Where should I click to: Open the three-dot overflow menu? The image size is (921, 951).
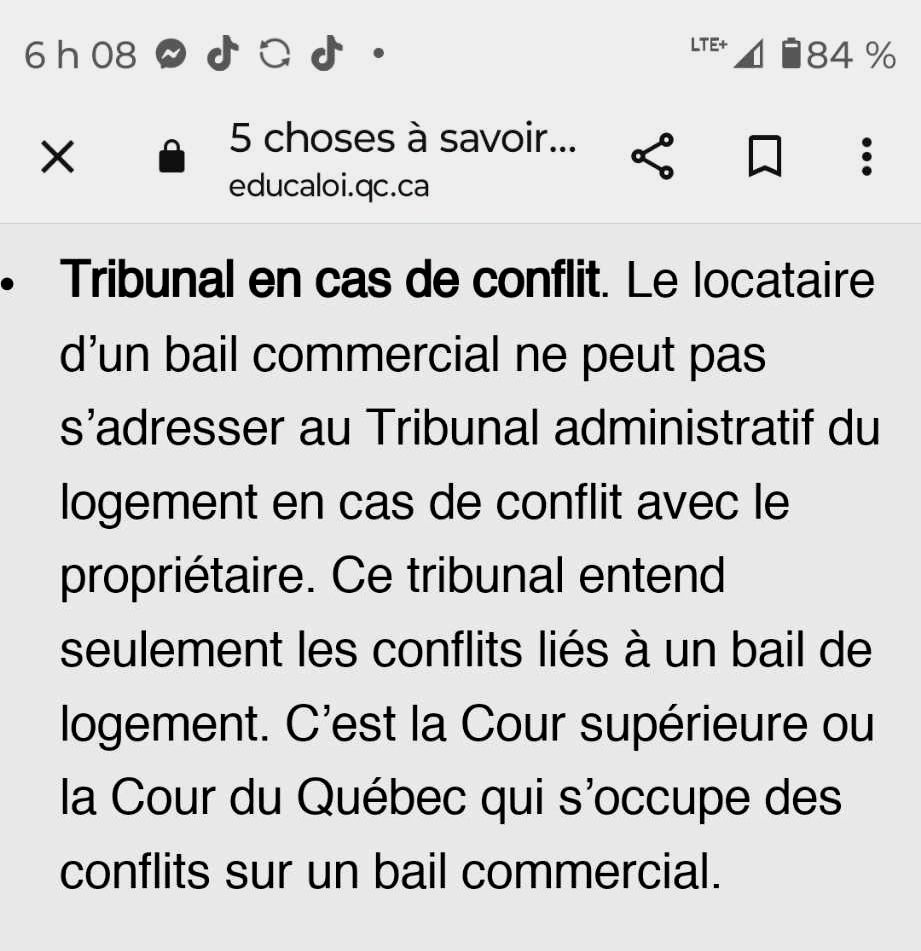866,157
